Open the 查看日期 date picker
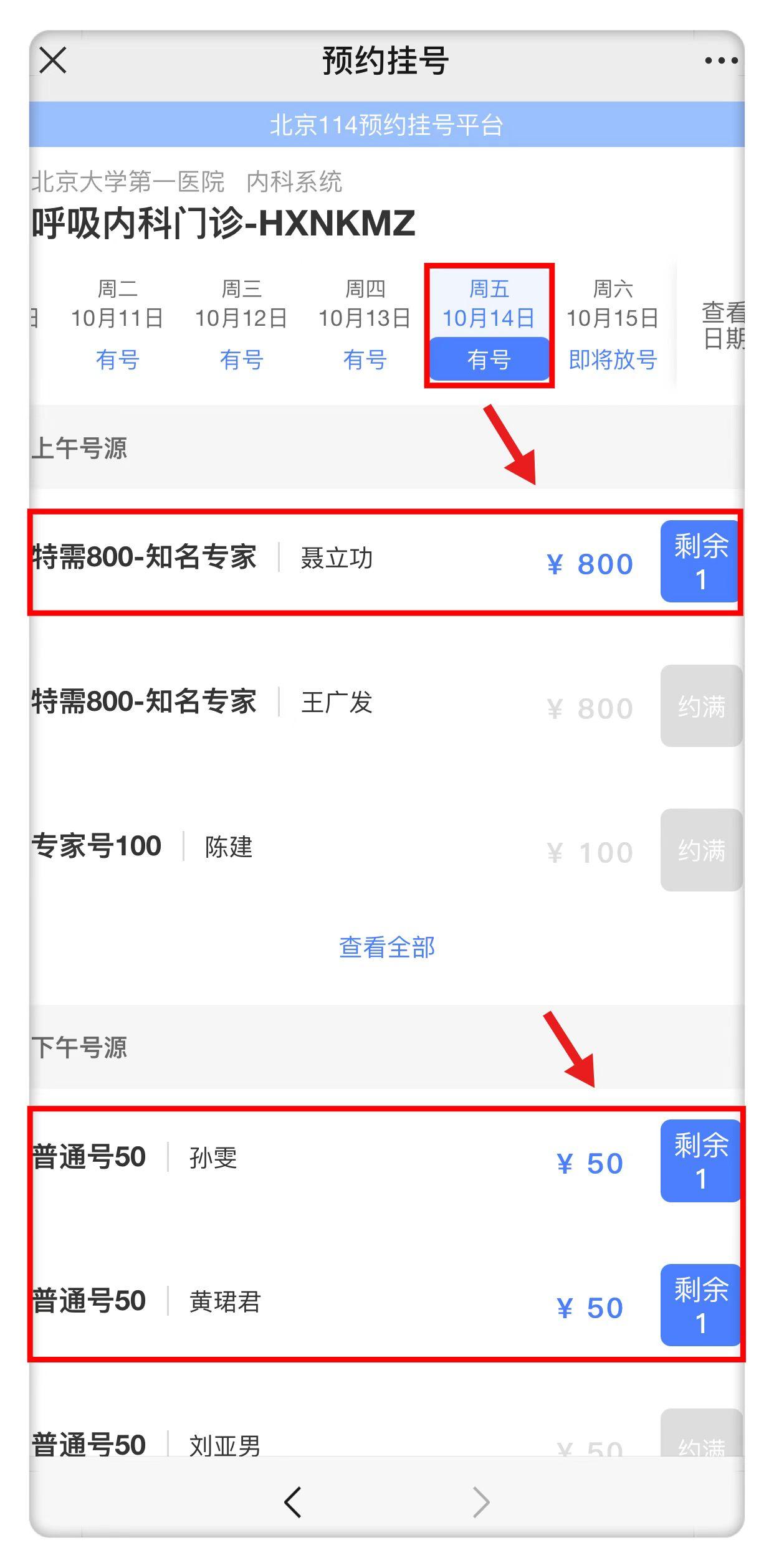774x1568 pixels. click(722, 325)
